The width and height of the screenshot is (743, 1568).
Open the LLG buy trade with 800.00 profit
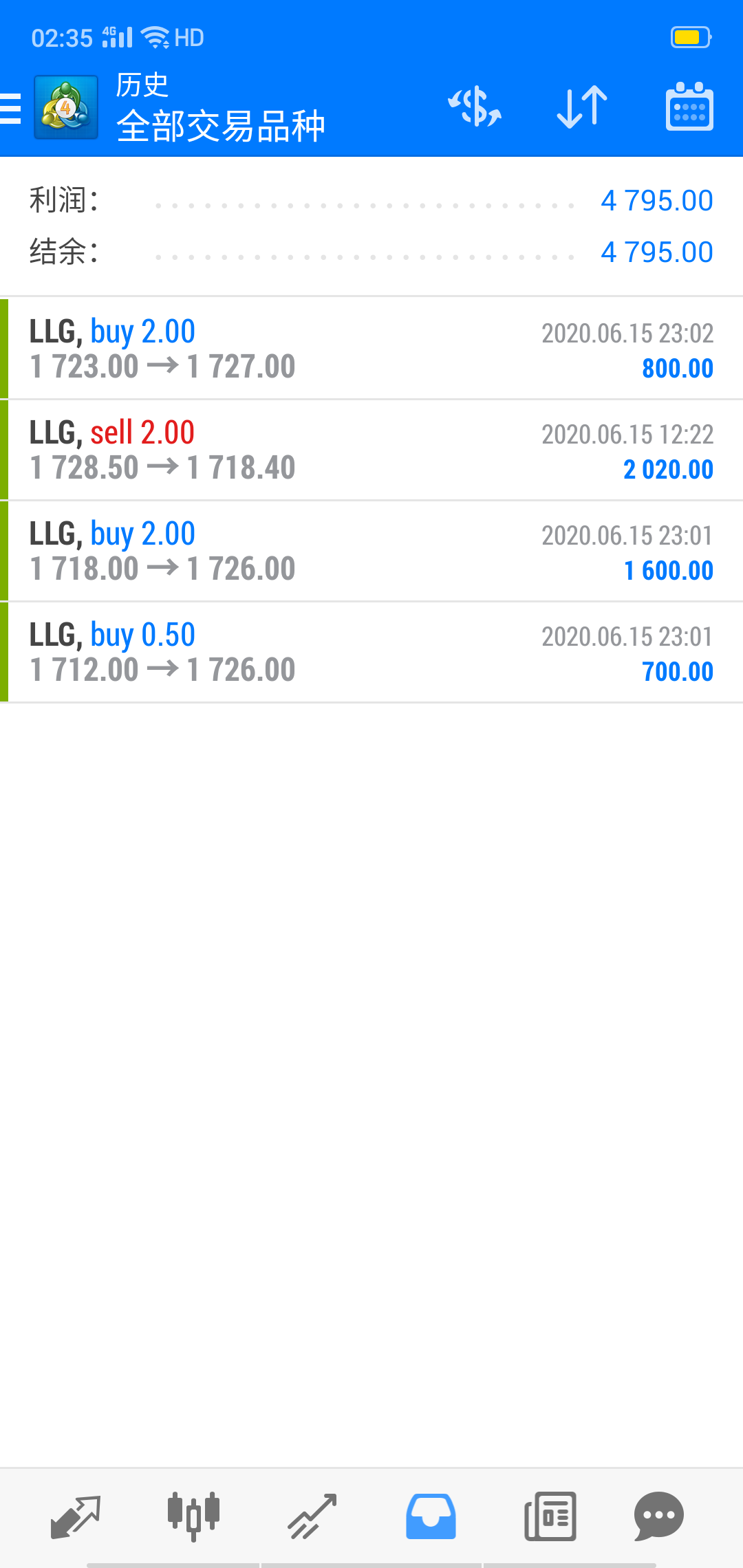pyautogui.click(x=371, y=349)
